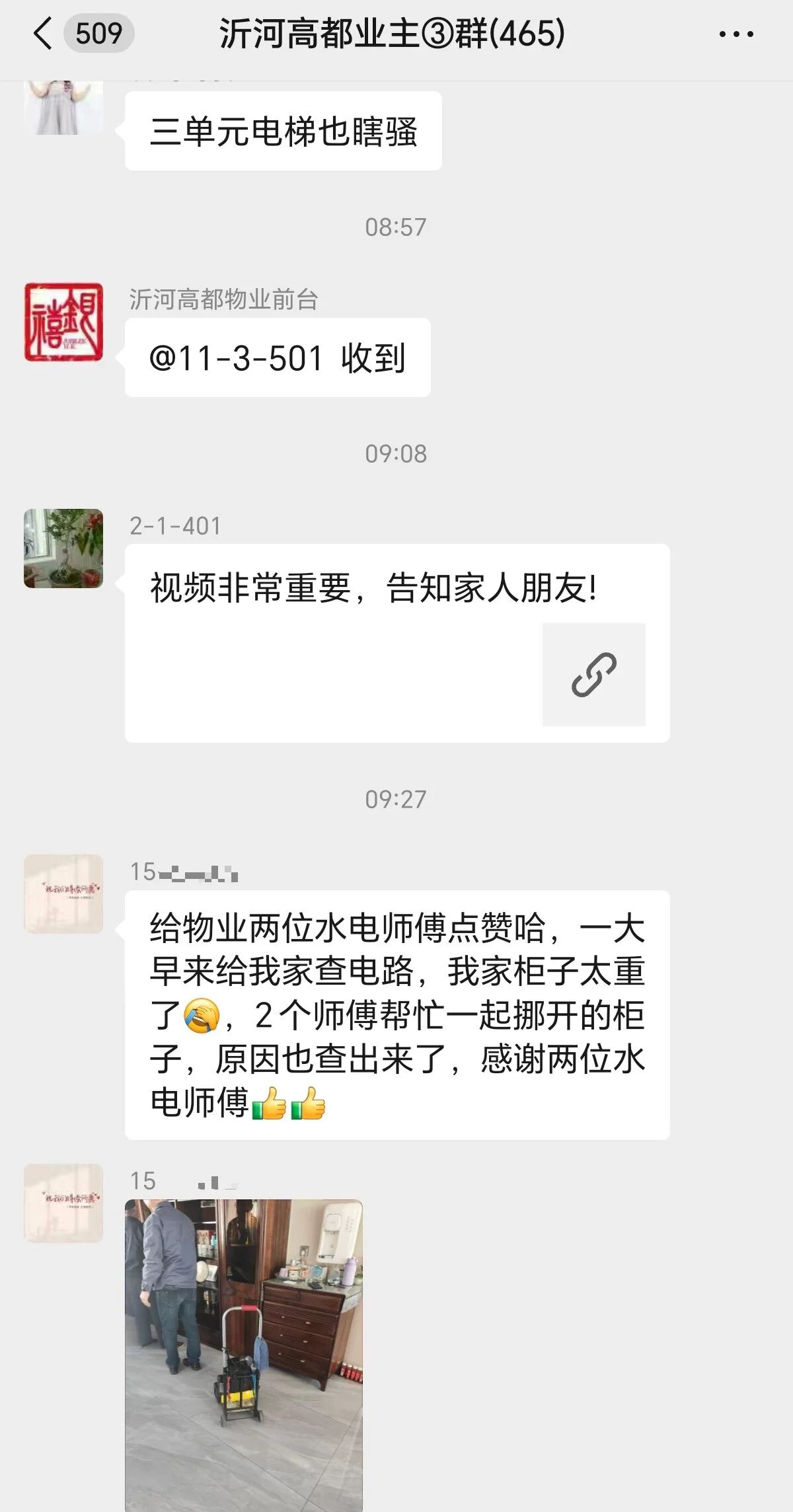Screen dimensions: 793x1512
Task: Open the group chat overflow menu
Action: 736,34
